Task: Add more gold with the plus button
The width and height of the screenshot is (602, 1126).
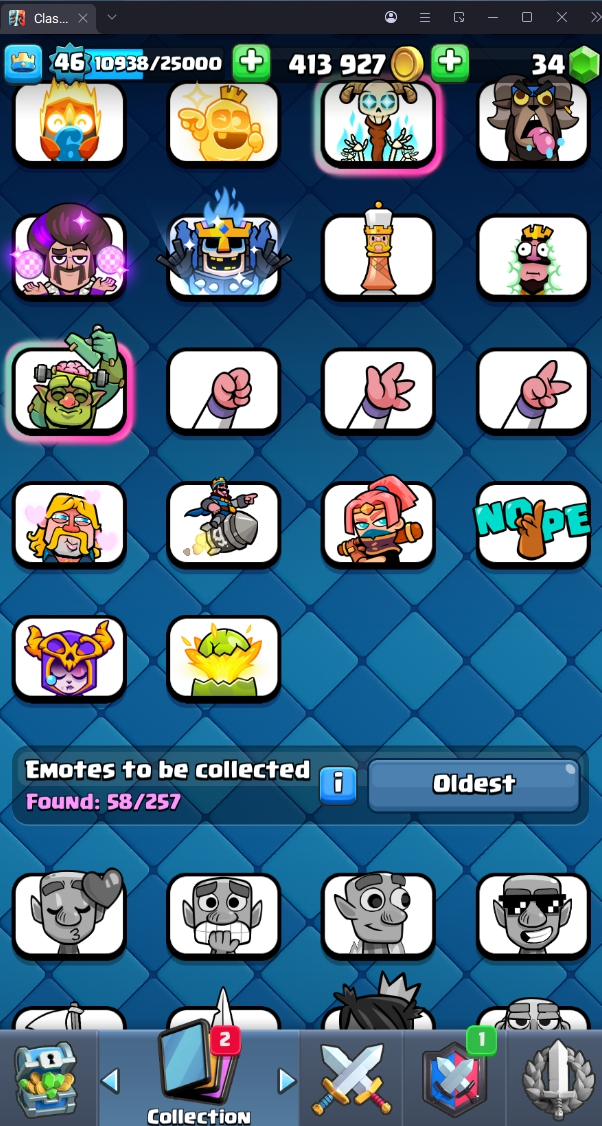Action: [x=450, y=63]
